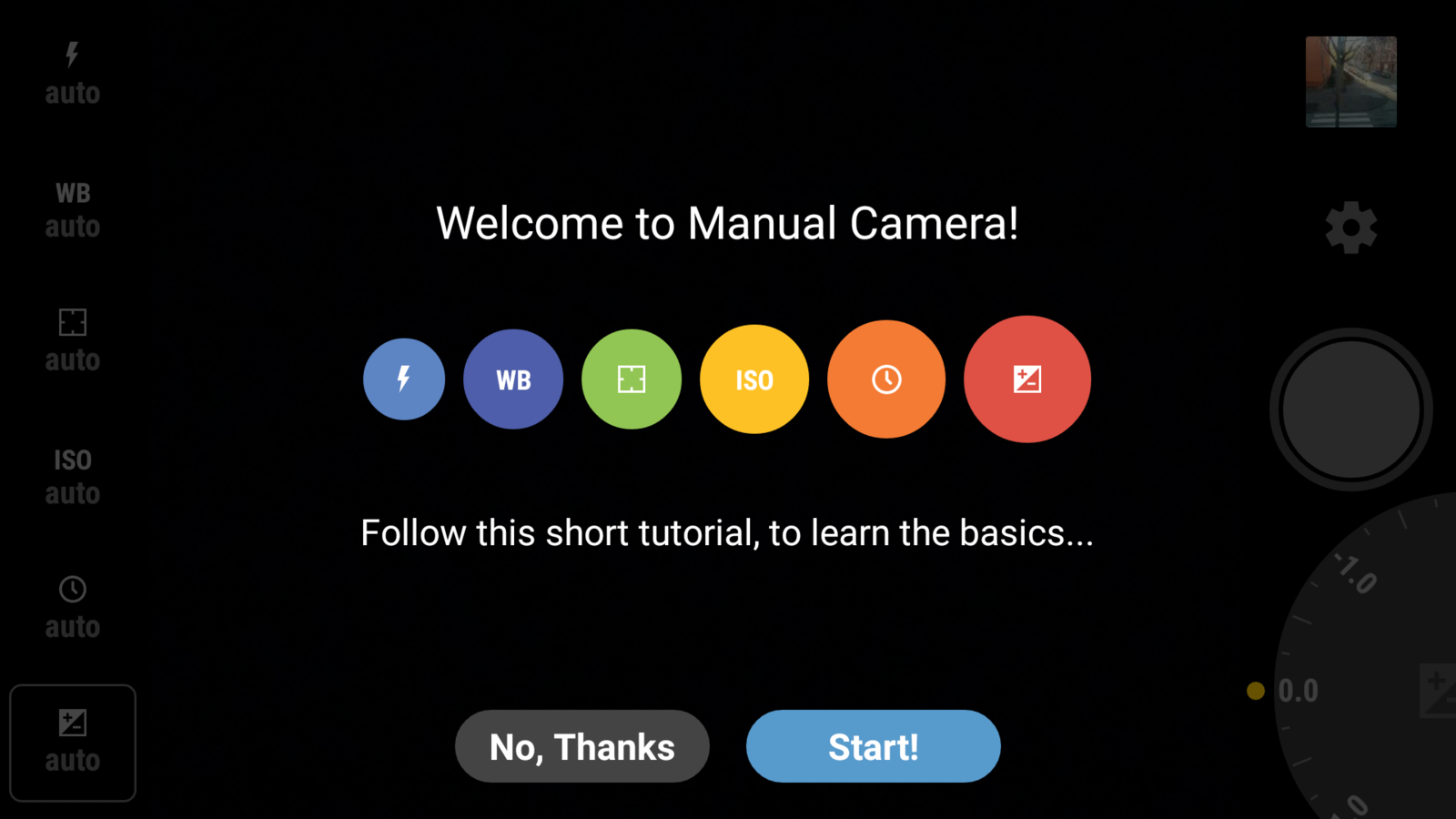Decline the tutorial with No, Thanks
This screenshot has width=1456, height=819.
[x=581, y=746]
